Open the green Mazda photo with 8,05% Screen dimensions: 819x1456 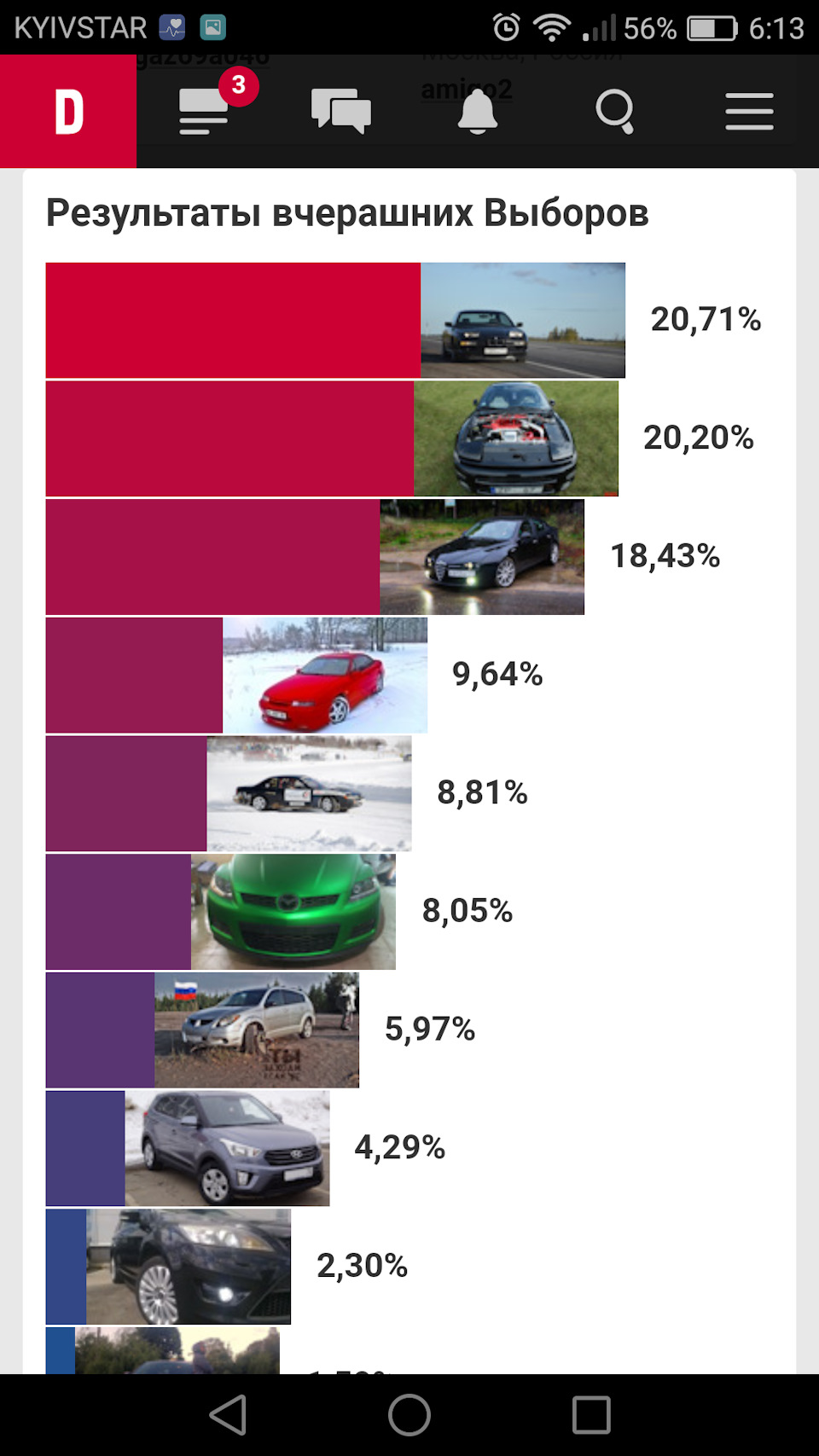tap(293, 912)
